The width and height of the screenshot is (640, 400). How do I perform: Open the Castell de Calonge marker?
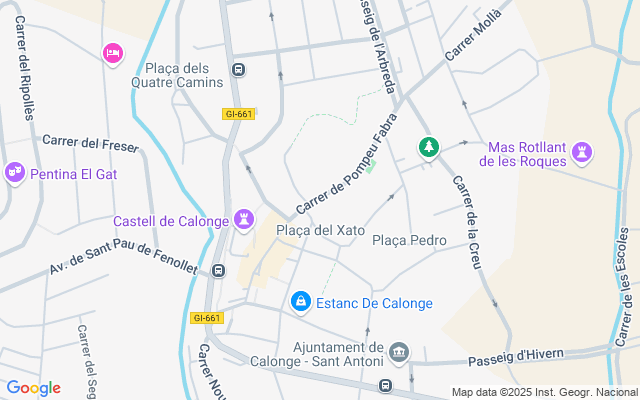click(244, 218)
